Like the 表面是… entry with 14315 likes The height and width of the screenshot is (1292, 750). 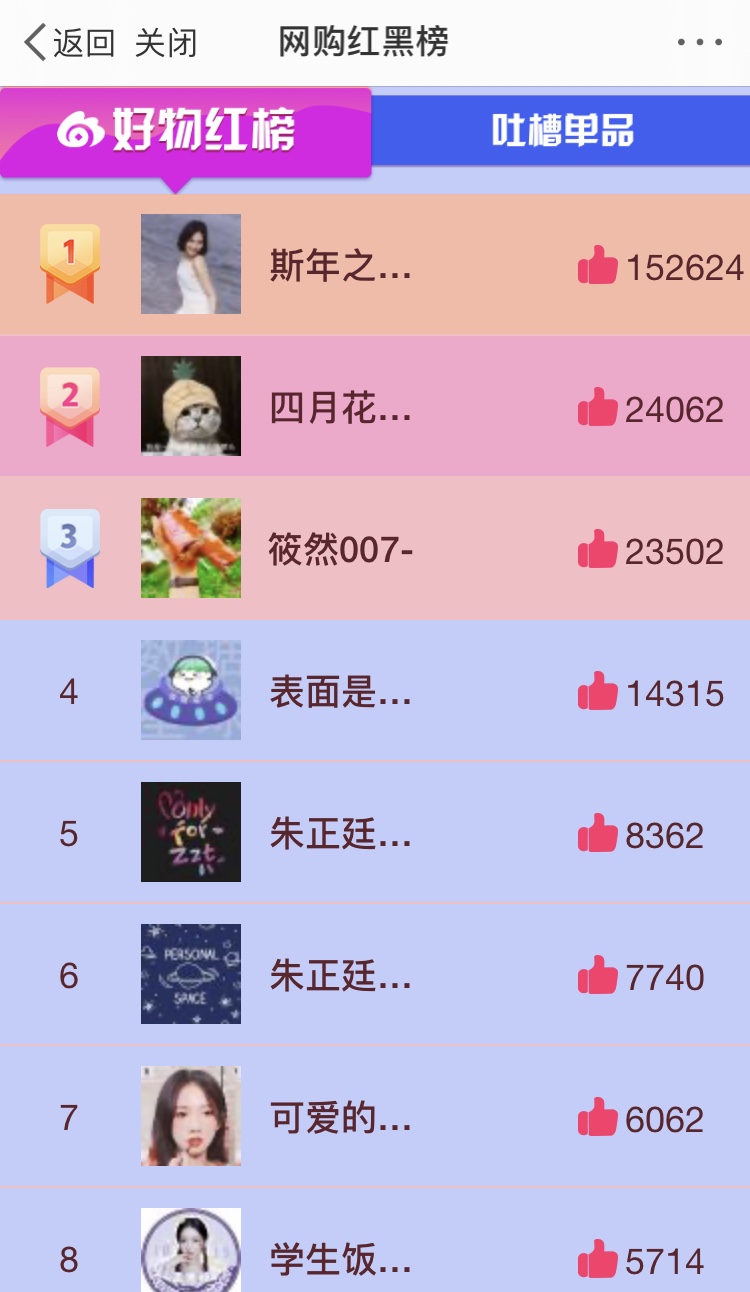tap(597, 692)
